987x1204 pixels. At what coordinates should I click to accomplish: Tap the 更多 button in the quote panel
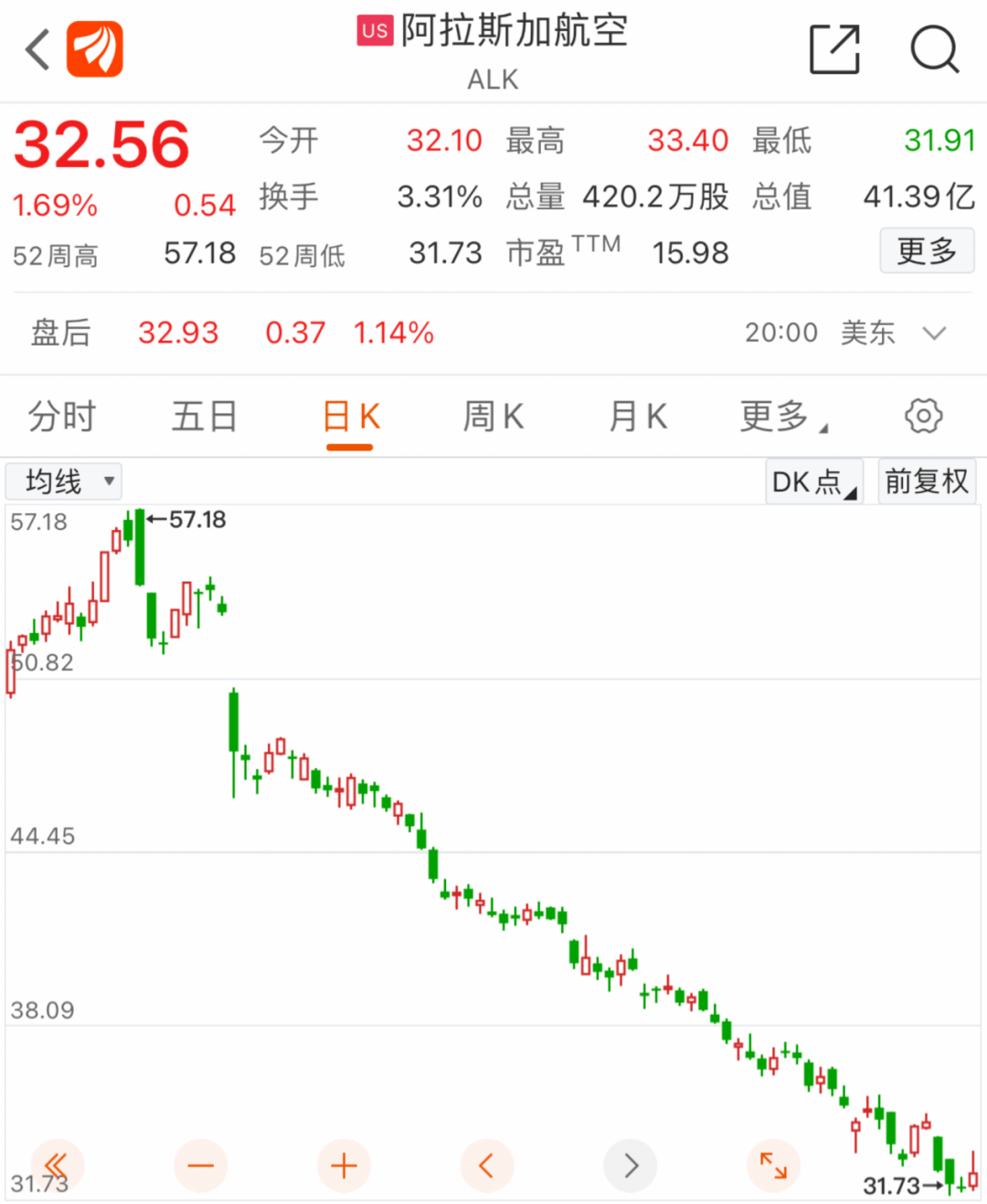click(x=927, y=250)
